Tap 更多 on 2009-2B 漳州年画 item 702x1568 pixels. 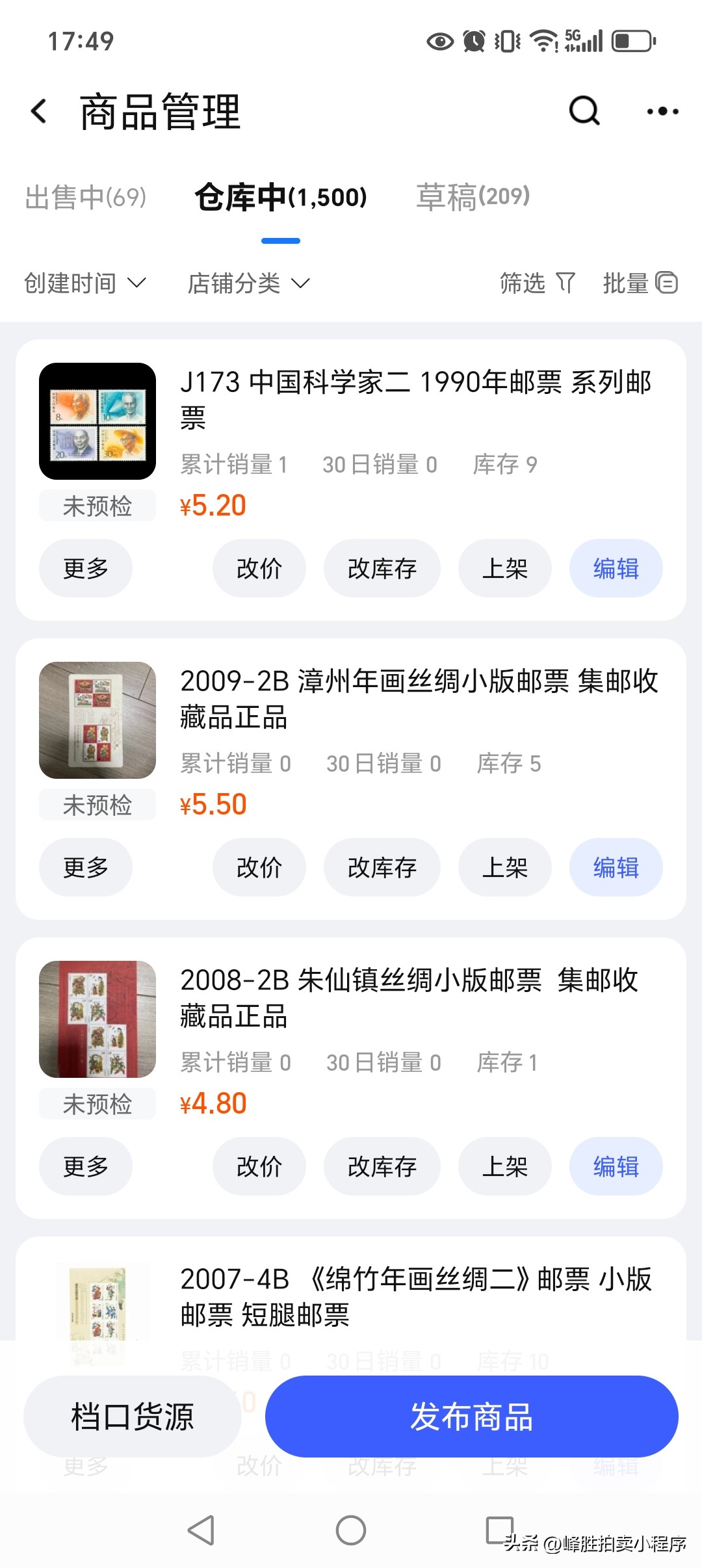click(86, 867)
